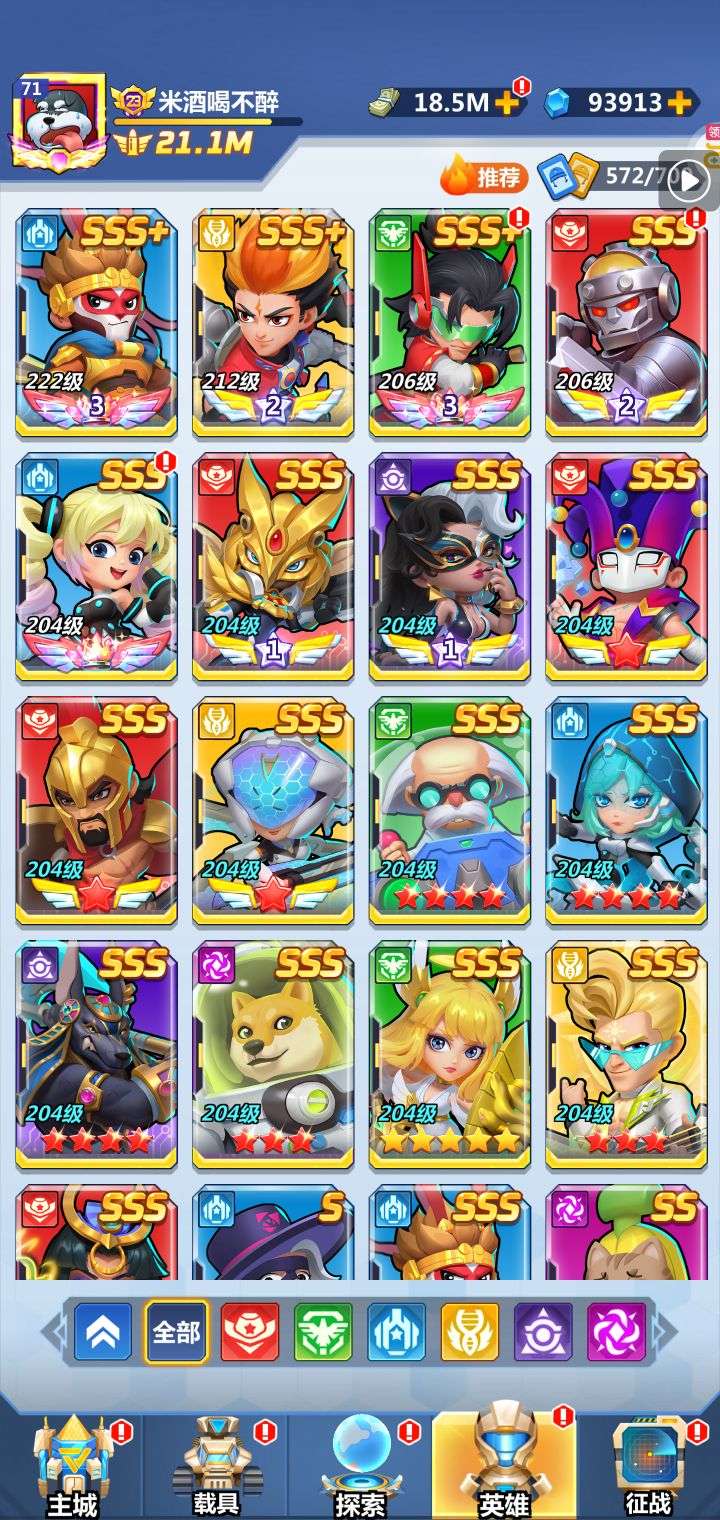Image resolution: width=720 pixels, height=1520 pixels.
Task: Select the gold helmet spartan hero card
Action: coord(96,810)
